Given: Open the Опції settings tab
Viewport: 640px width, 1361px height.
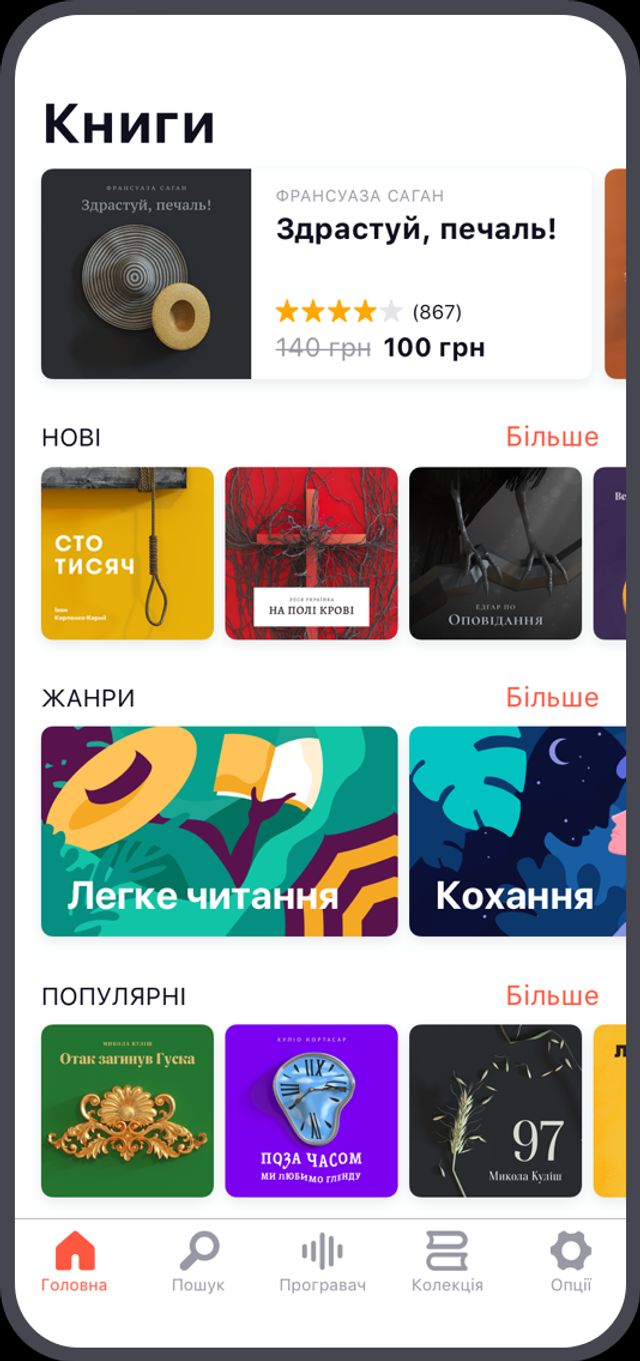Looking at the screenshot, I should [571, 1262].
